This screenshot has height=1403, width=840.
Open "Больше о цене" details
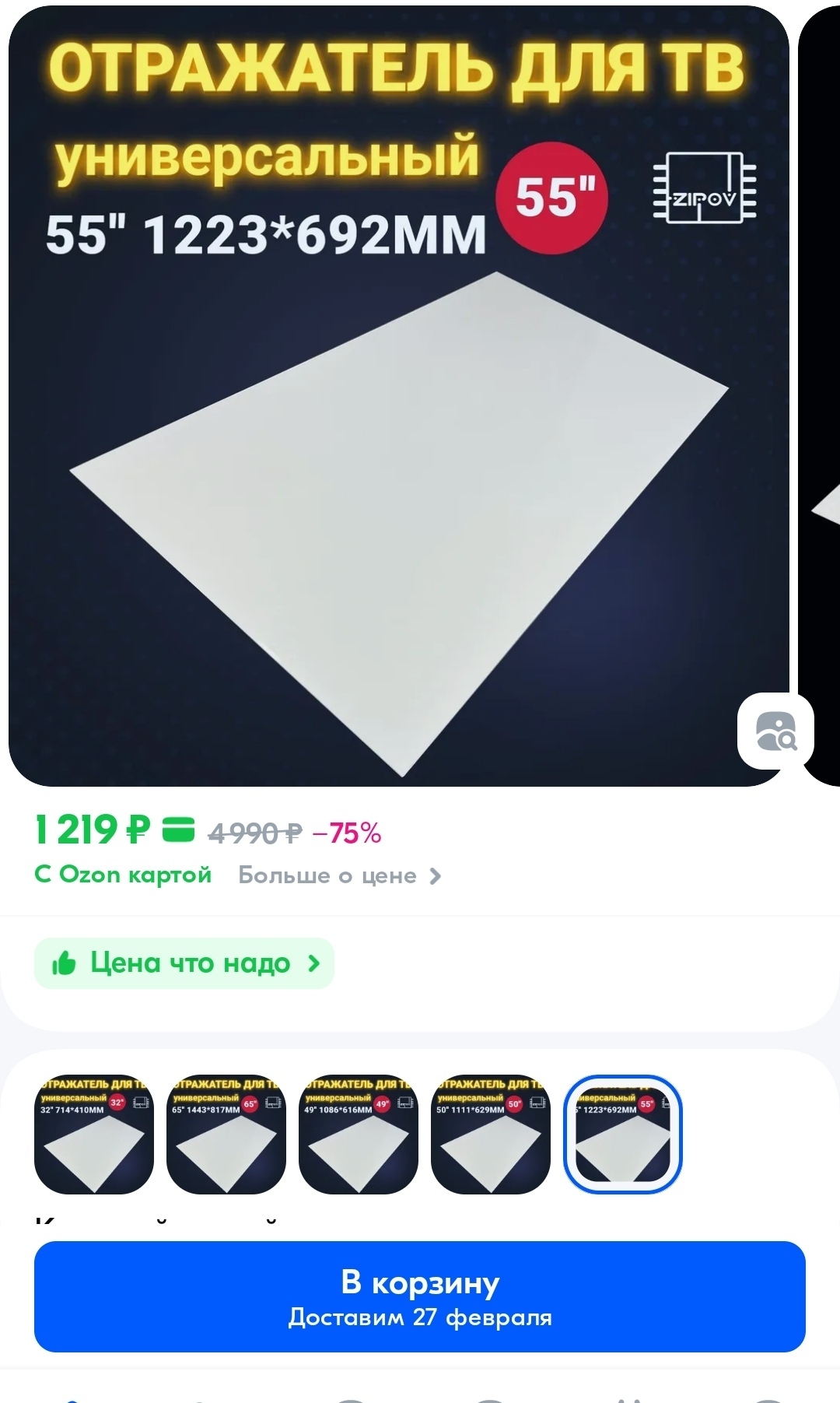point(340,875)
